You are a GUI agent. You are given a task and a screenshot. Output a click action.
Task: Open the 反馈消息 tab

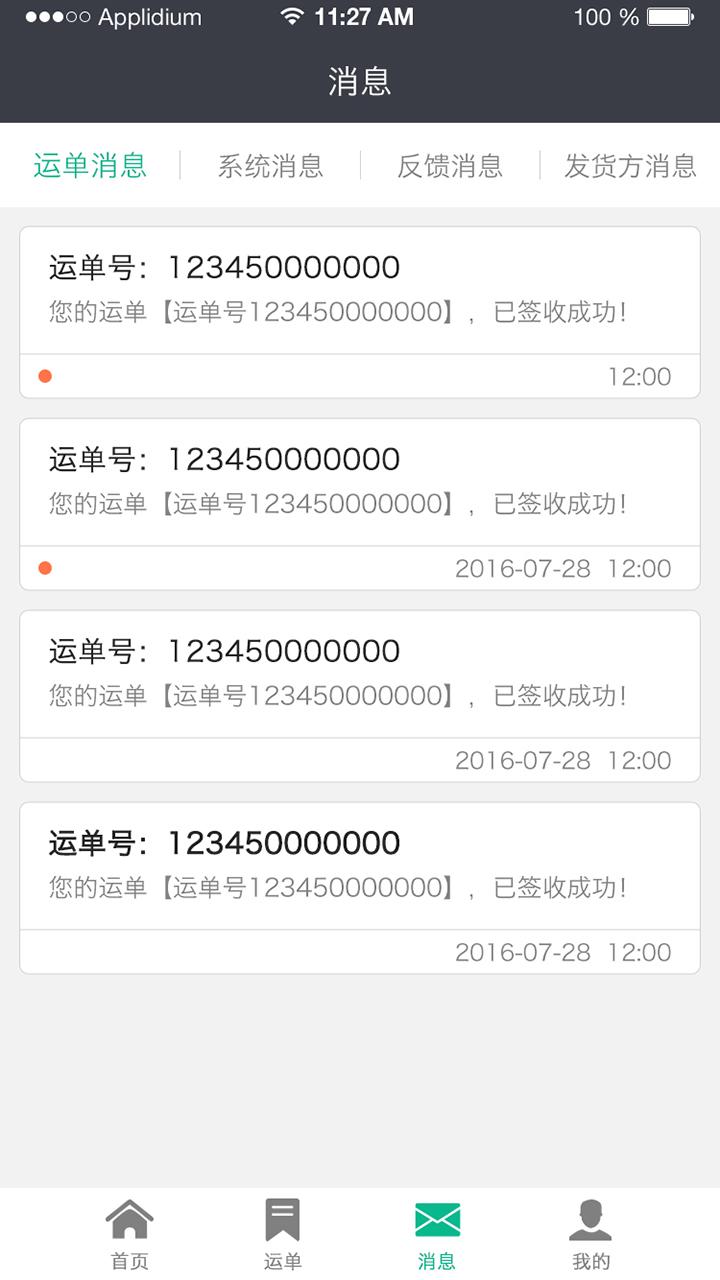tap(448, 166)
